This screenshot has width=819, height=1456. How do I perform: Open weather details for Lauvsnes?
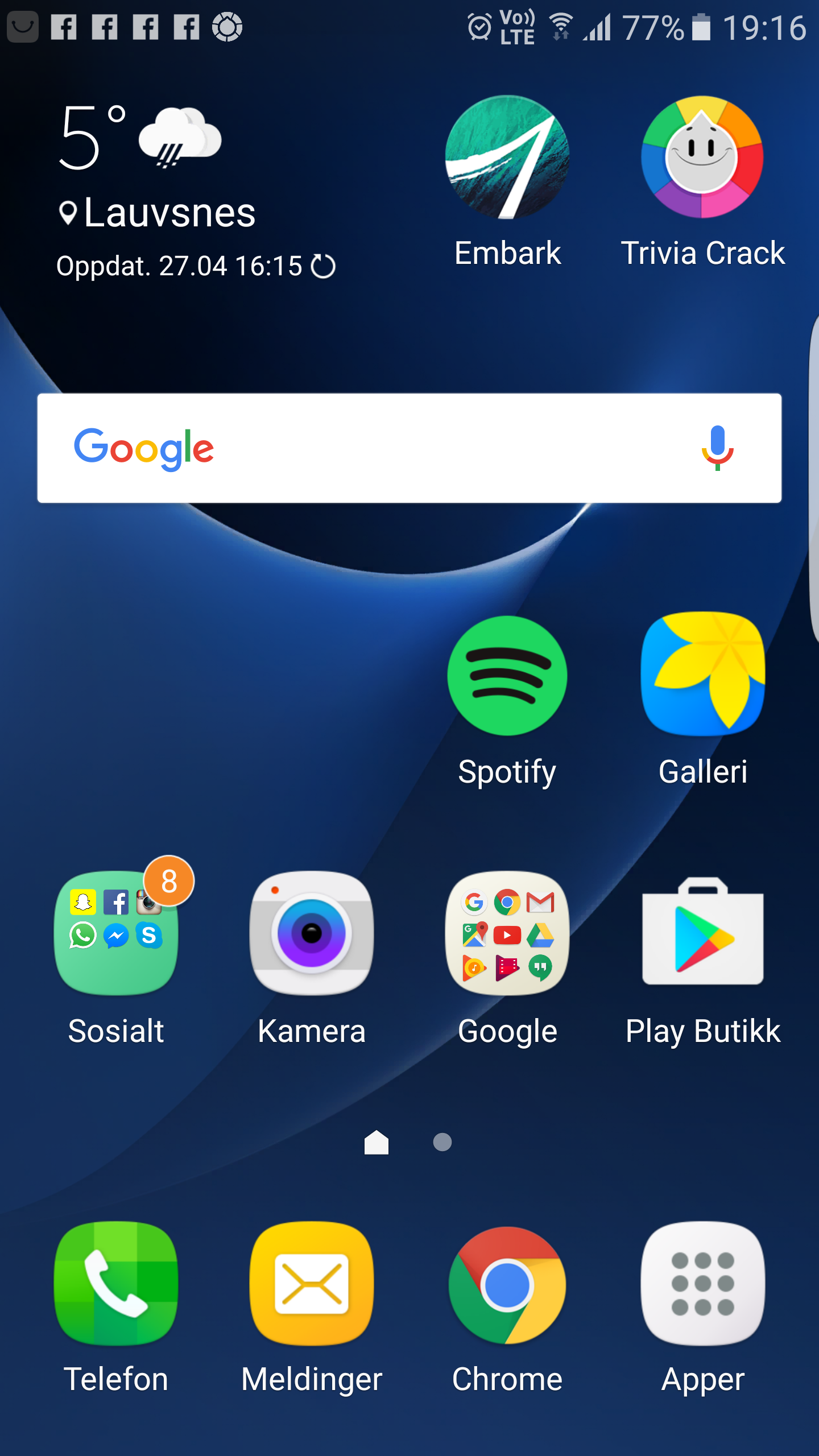click(157, 213)
